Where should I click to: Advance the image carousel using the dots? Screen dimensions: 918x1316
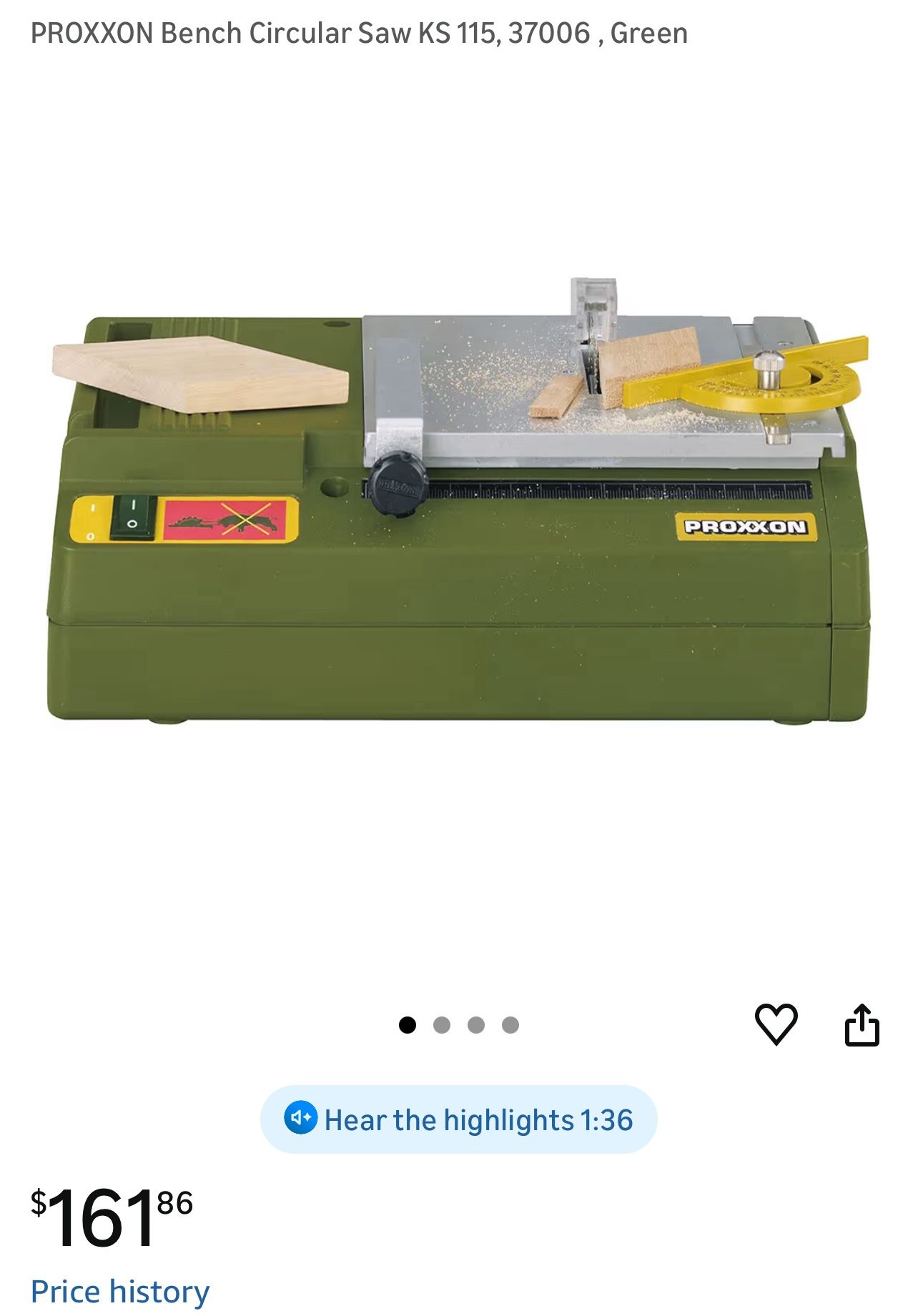click(x=442, y=1023)
